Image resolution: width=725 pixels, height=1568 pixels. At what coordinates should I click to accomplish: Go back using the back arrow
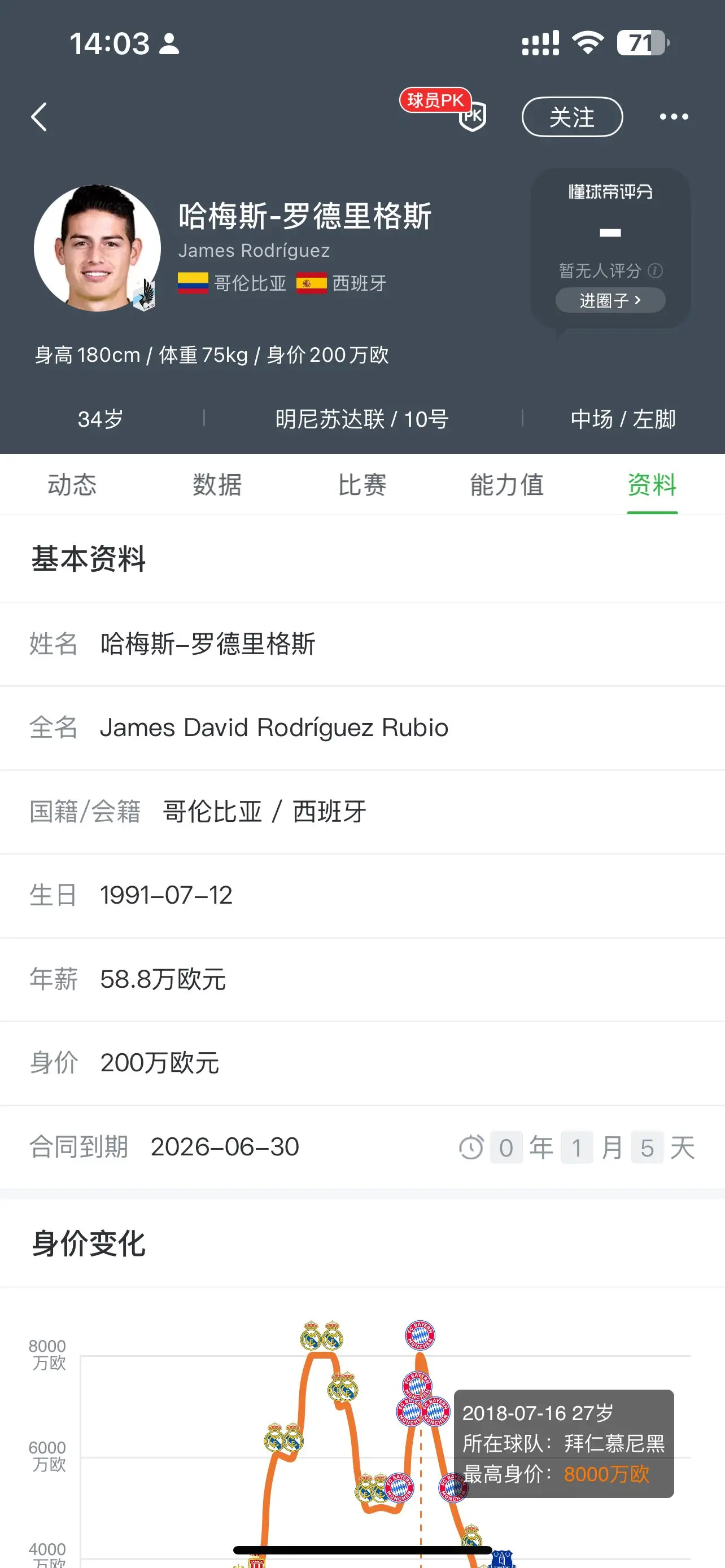(x=39, y=117)
